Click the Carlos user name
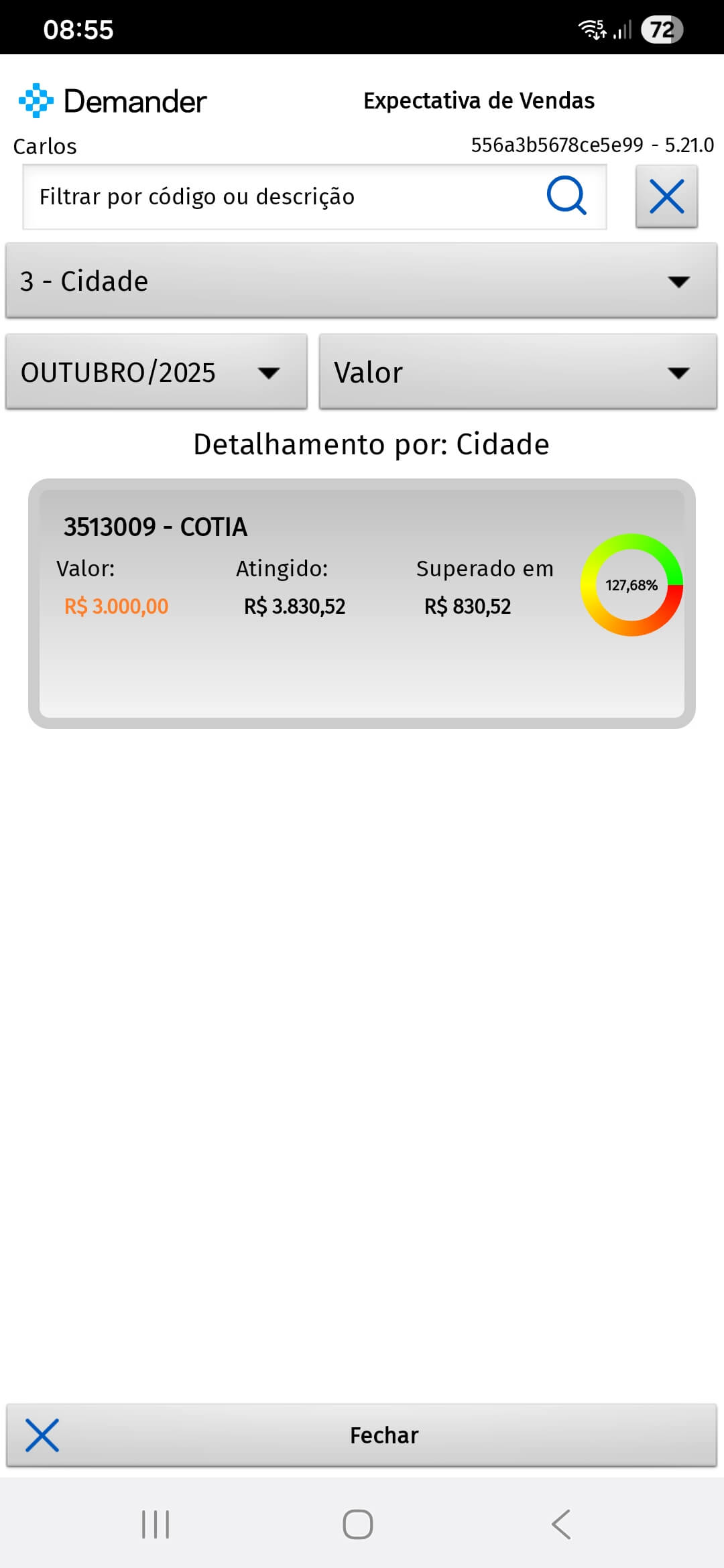The width and height of the screenshot is (724, 1568). pyautogui.click(x=45, y=146)
